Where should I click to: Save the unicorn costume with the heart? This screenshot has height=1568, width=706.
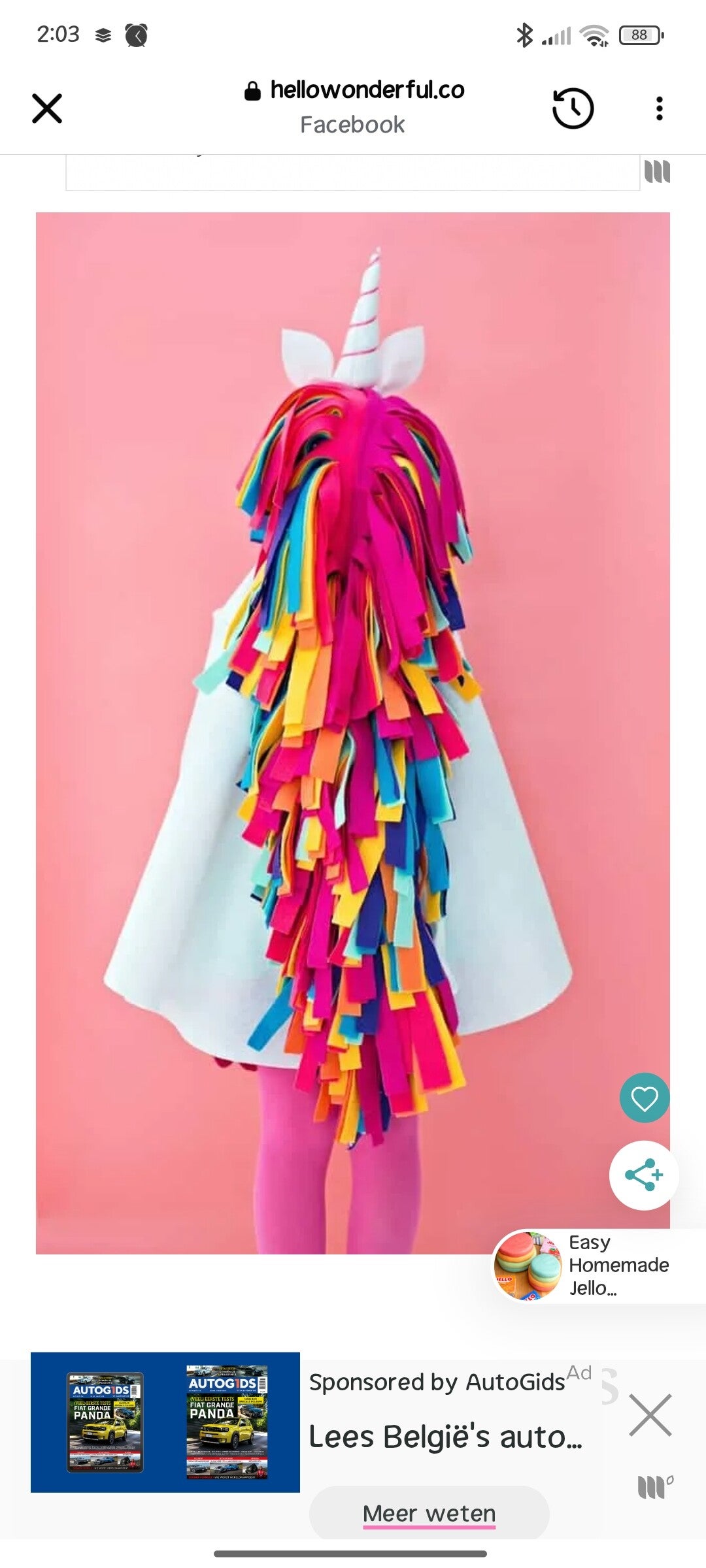tap(644, 1098)
